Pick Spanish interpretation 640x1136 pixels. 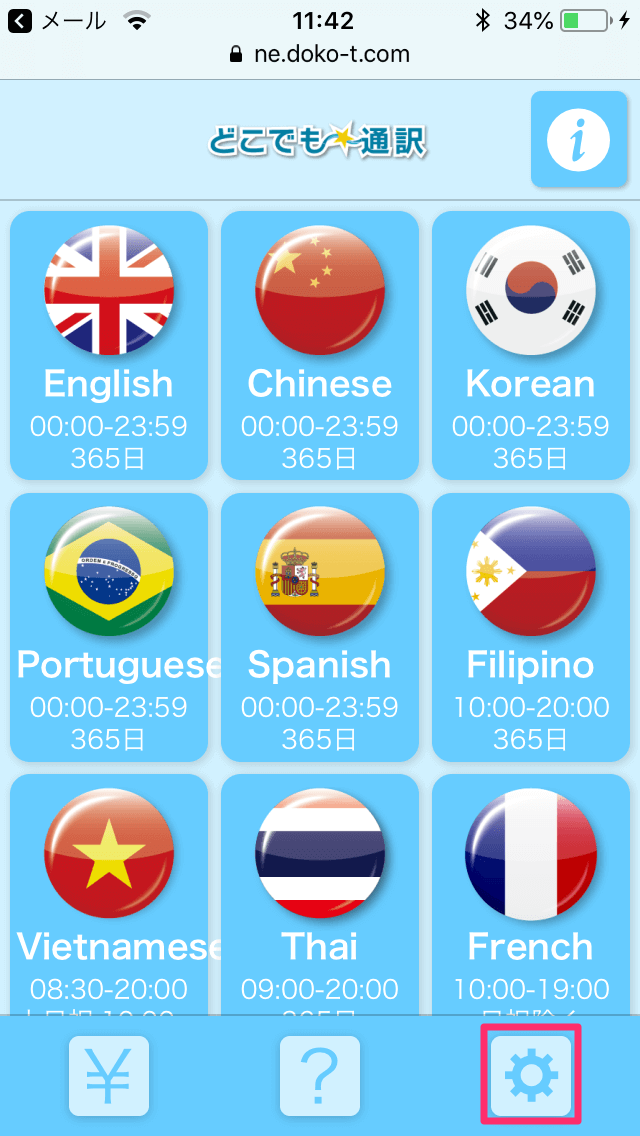pos(320,626)
